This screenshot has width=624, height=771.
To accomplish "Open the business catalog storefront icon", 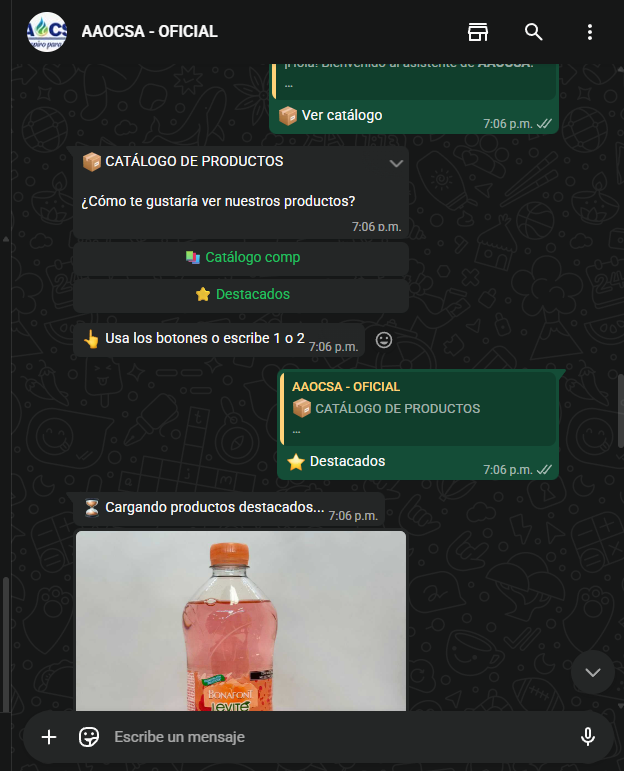I will 477,32.
